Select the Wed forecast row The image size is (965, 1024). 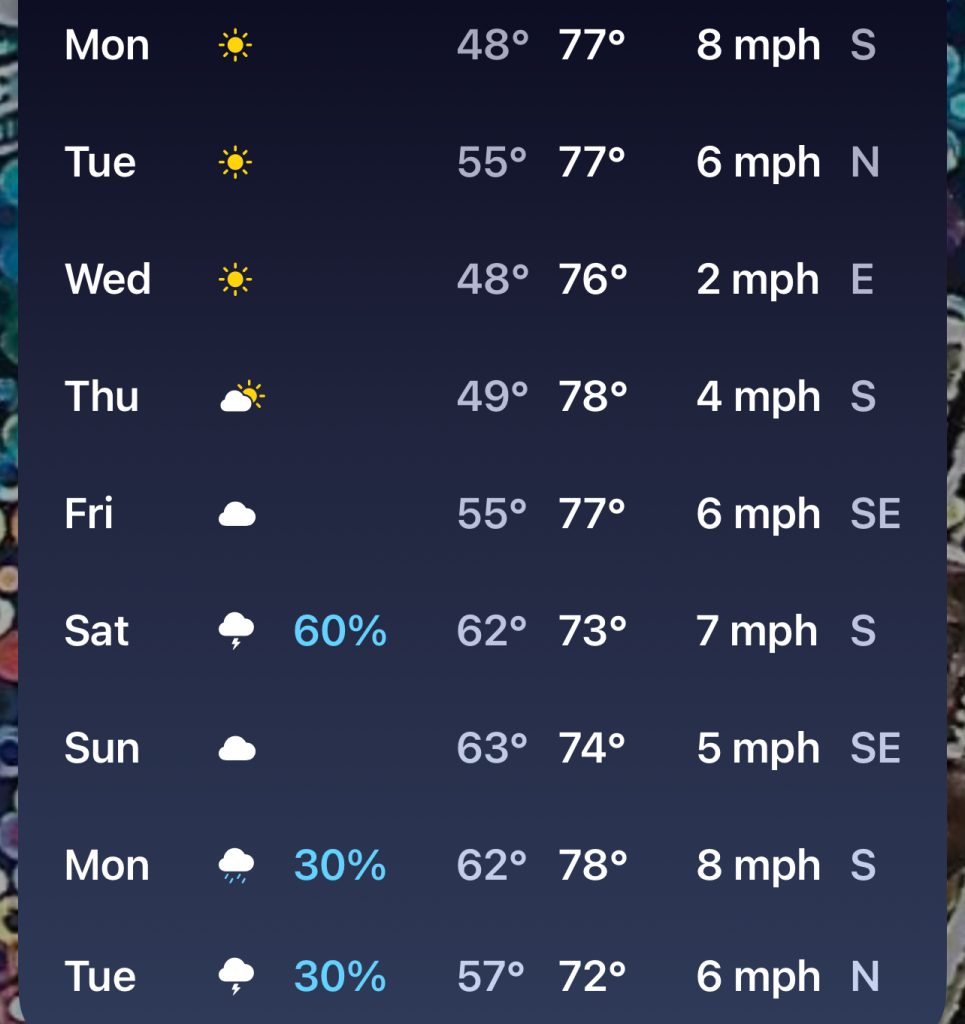click(x=480, y=279)
